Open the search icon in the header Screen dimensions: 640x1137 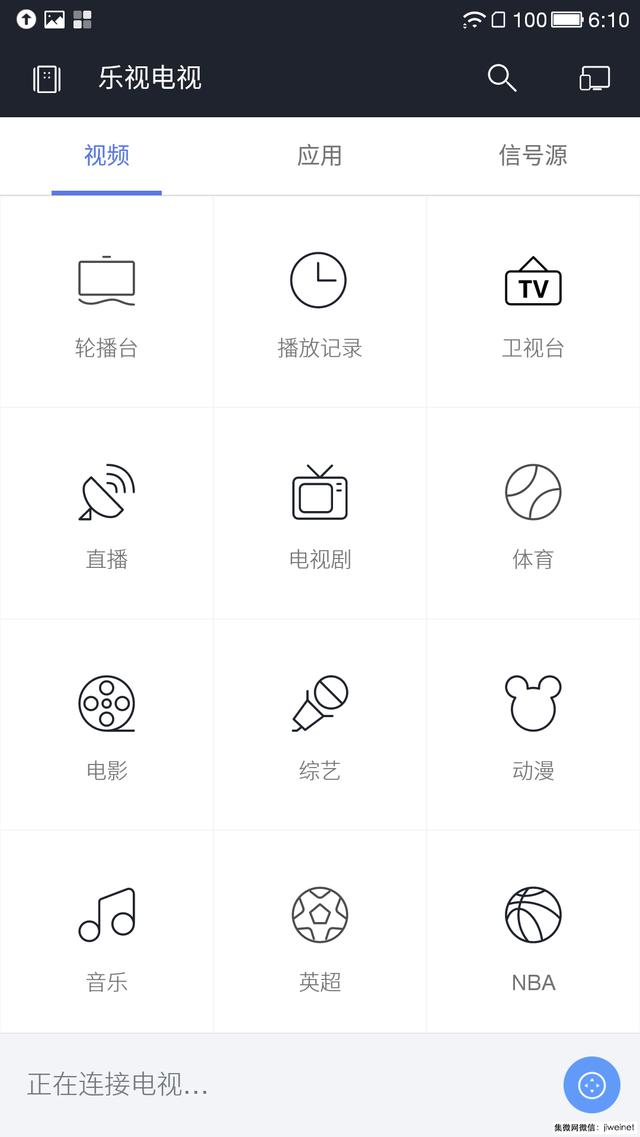(x=502, y=78)
